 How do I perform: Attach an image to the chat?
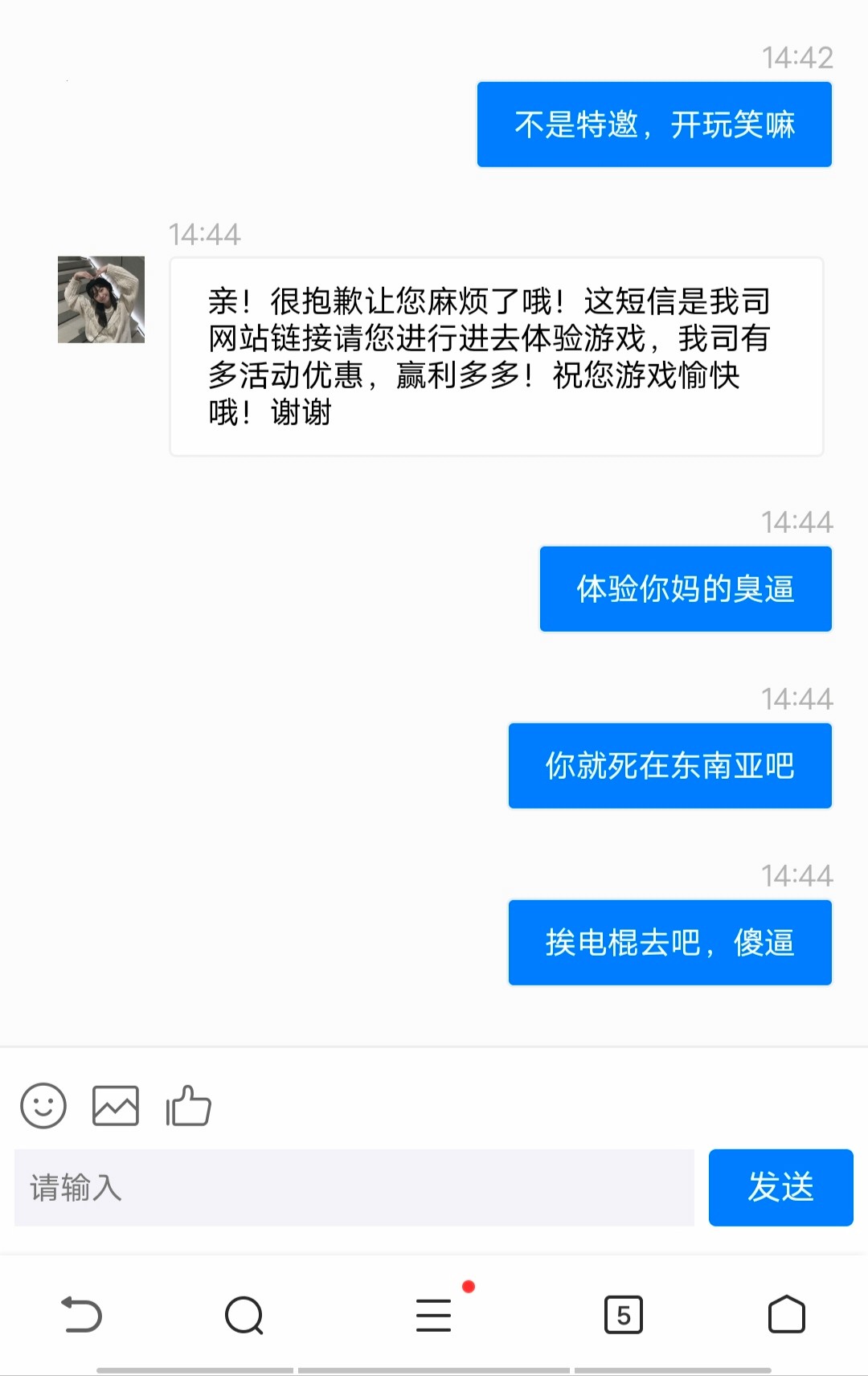(116, 1106)
